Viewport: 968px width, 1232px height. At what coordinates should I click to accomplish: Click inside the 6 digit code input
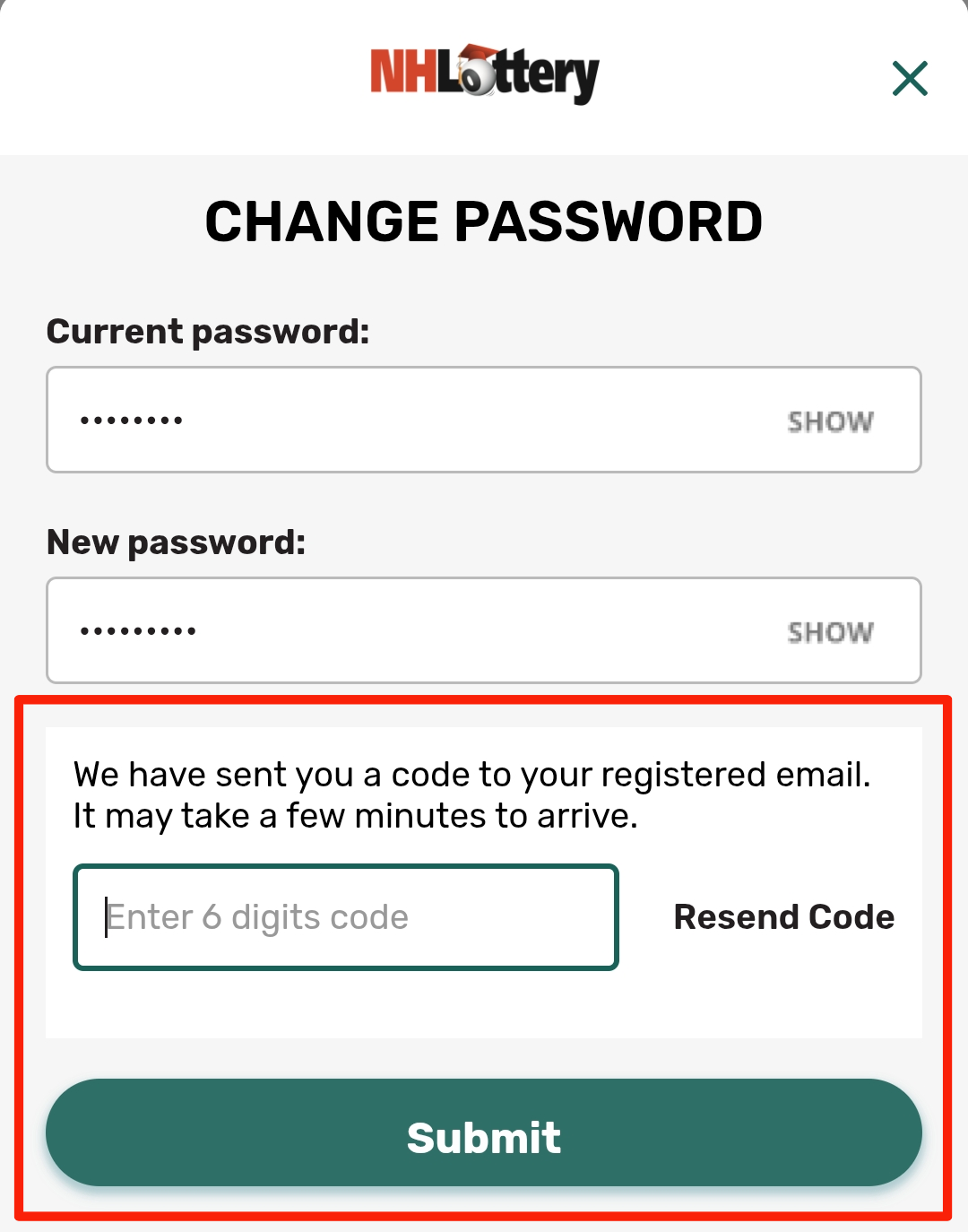point(345,916)
